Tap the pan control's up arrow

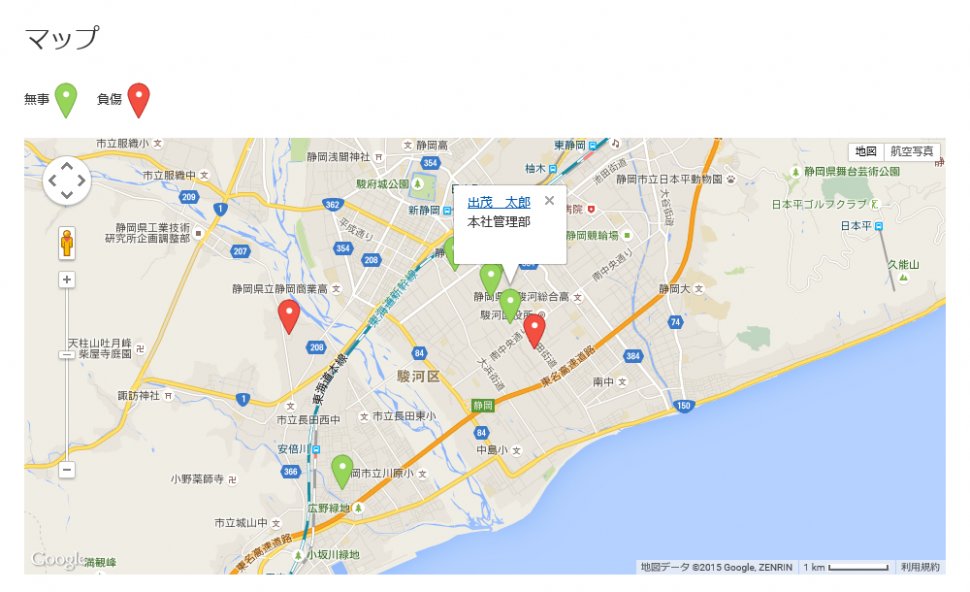coord(67,167)
